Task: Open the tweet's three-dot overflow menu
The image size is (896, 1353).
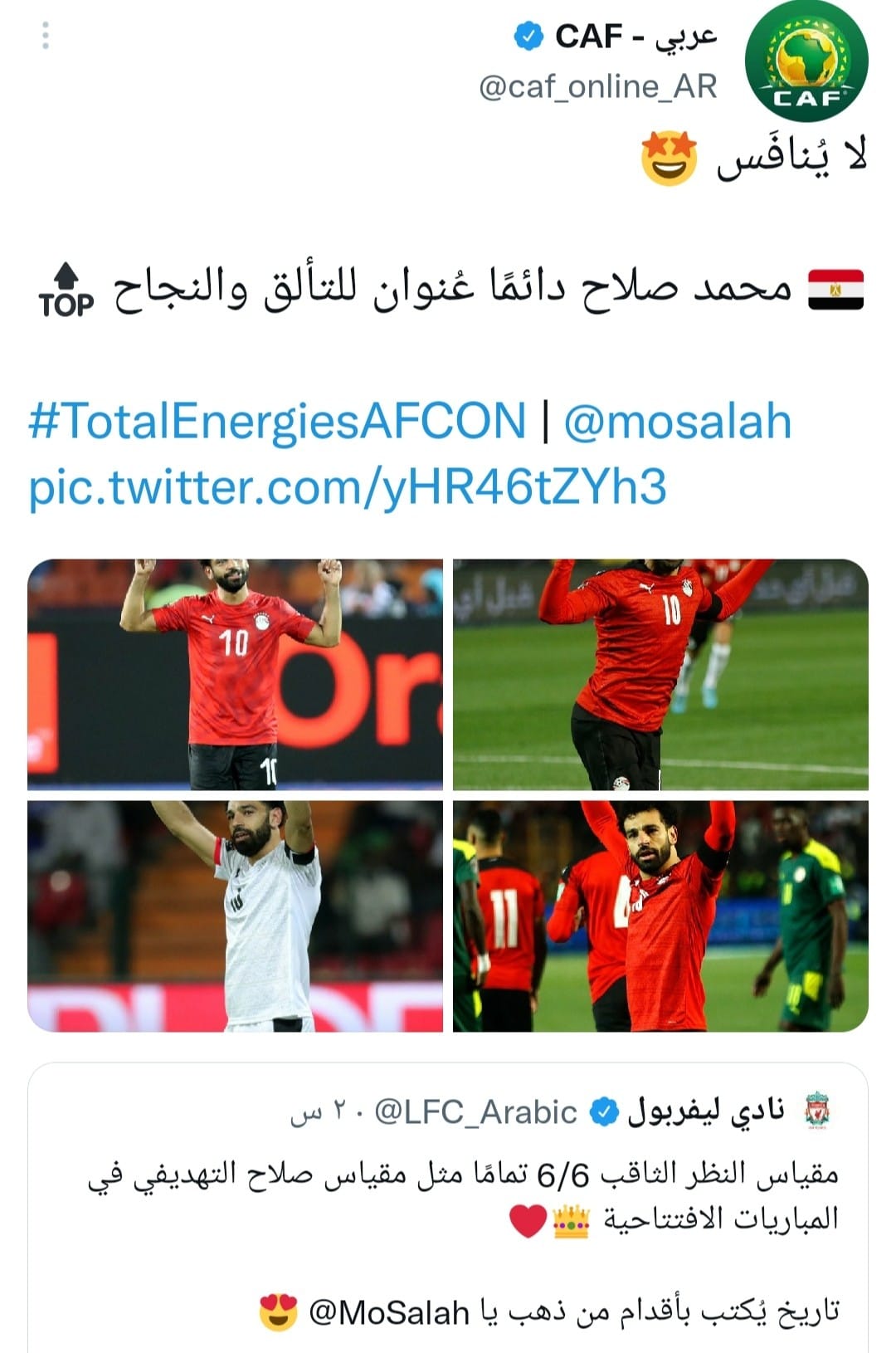Action: pos(46,36)
